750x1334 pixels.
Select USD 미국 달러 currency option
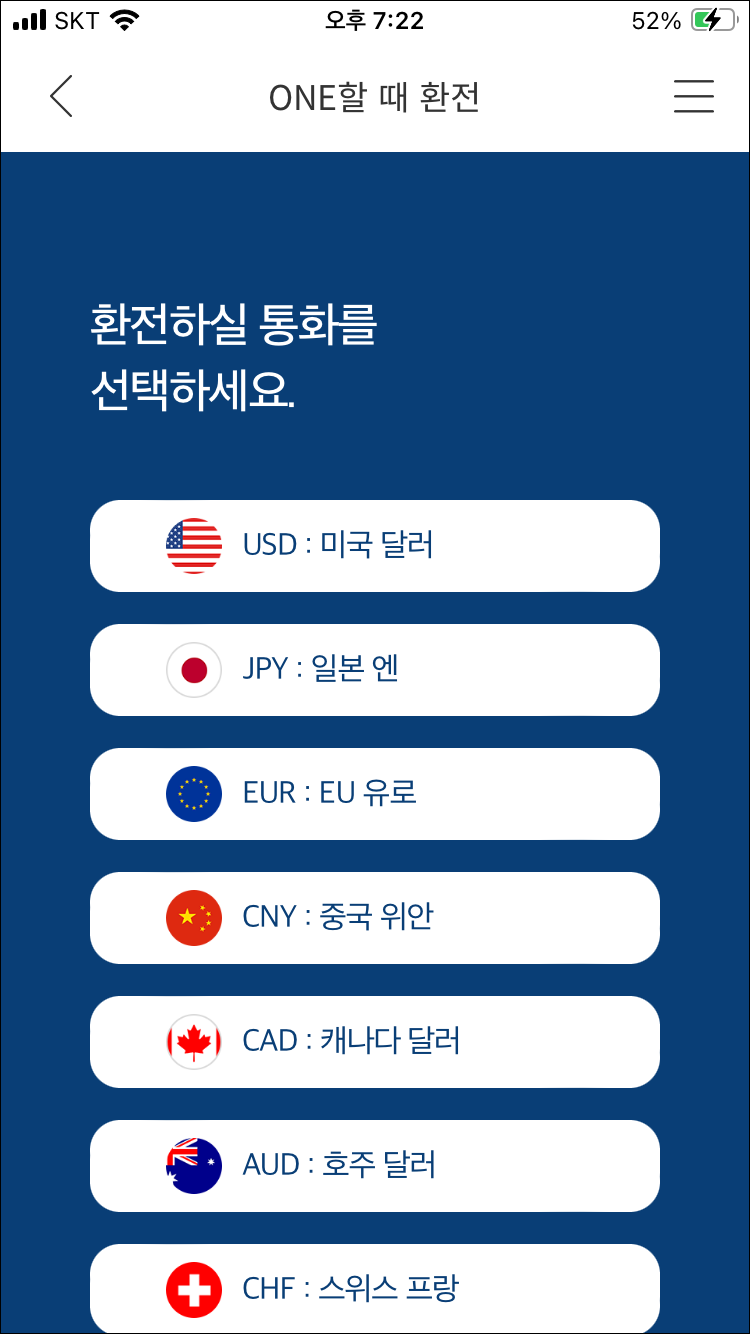click(375, 545)
